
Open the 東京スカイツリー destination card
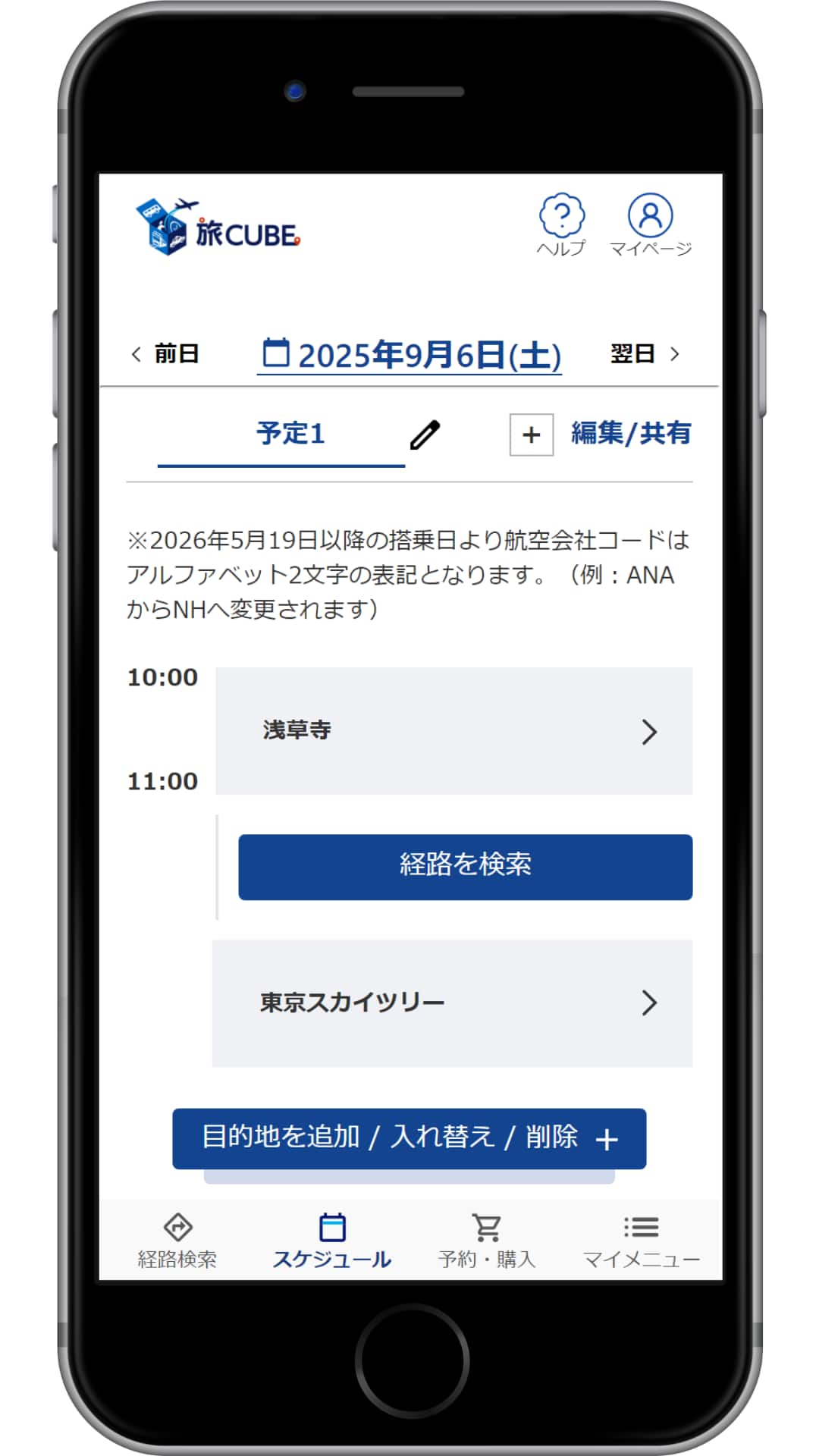(x=452, y=1003)
